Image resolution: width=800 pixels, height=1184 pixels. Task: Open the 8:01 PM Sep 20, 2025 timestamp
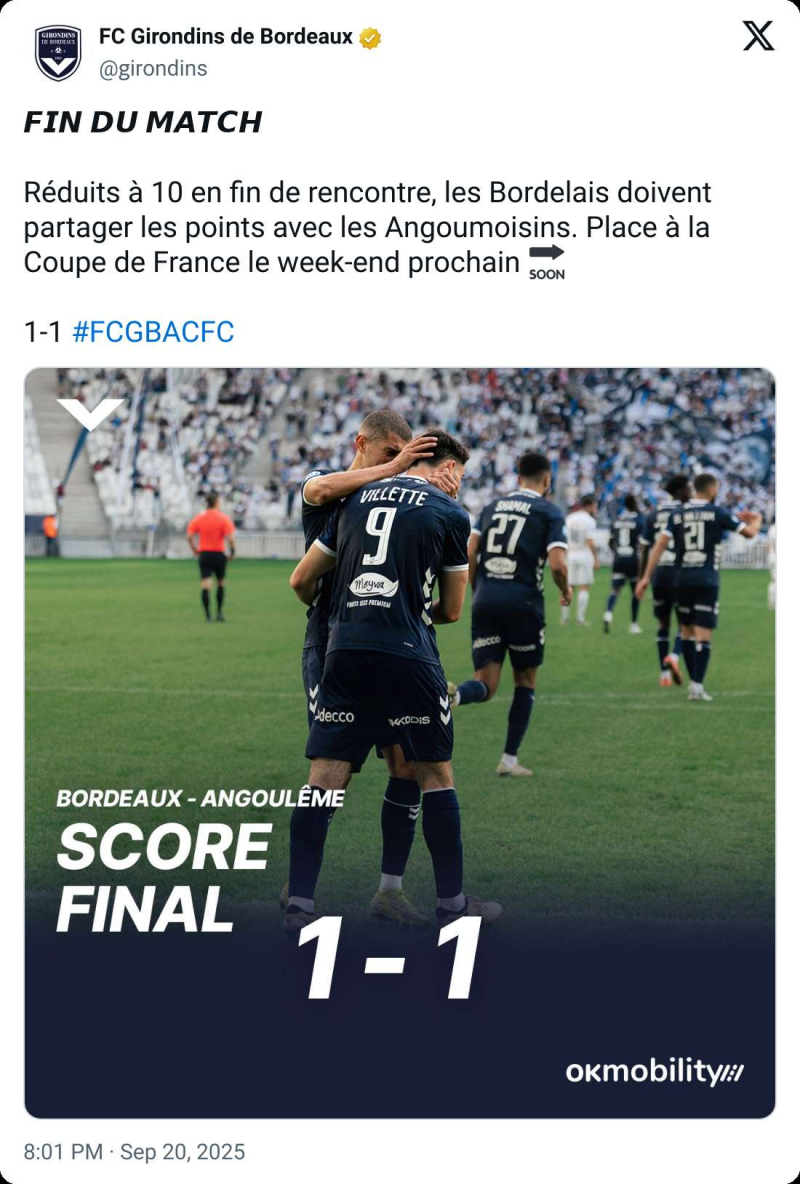click(134, 1152)
